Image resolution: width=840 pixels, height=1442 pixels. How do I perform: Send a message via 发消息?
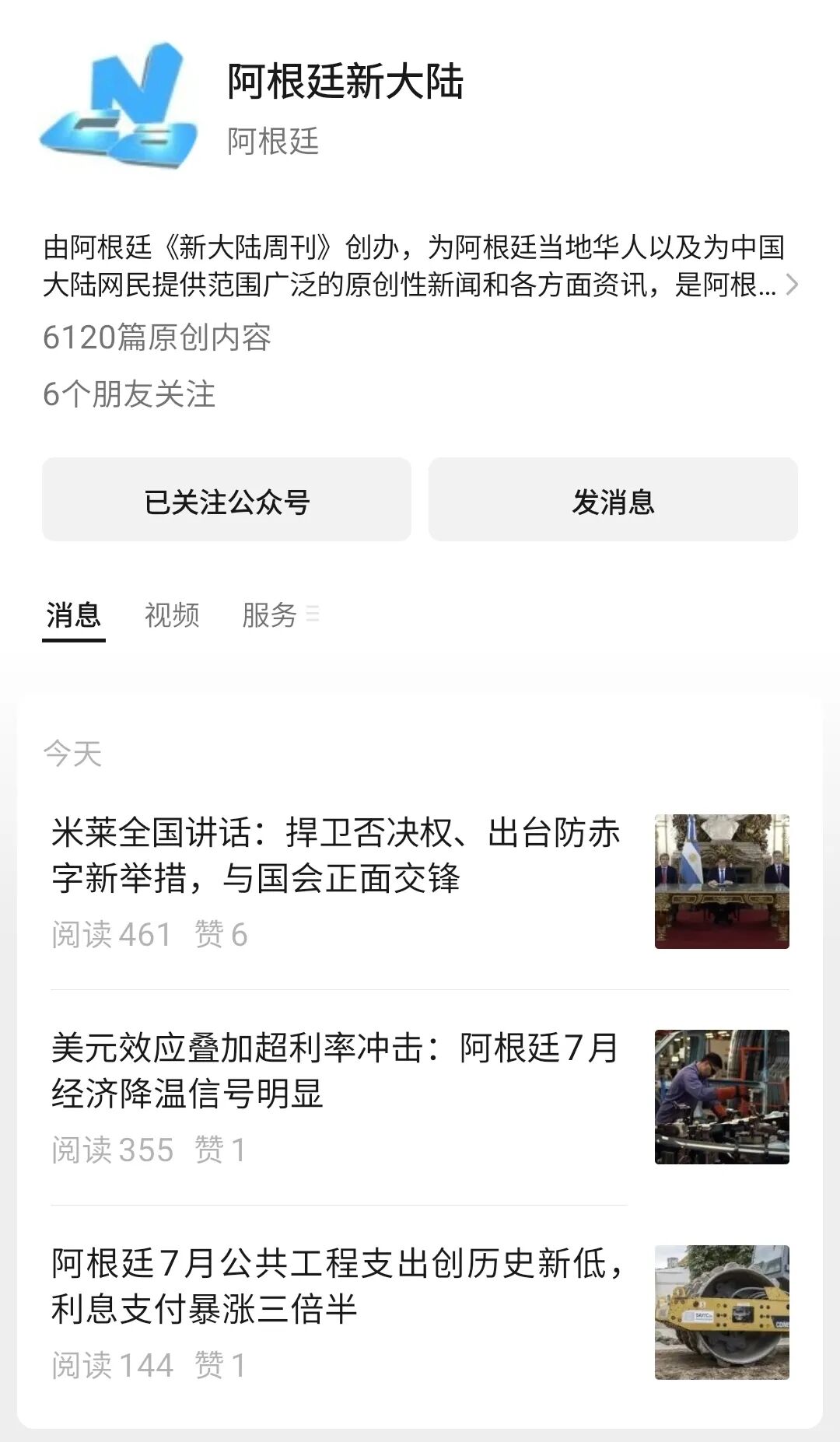coord(613,500)
